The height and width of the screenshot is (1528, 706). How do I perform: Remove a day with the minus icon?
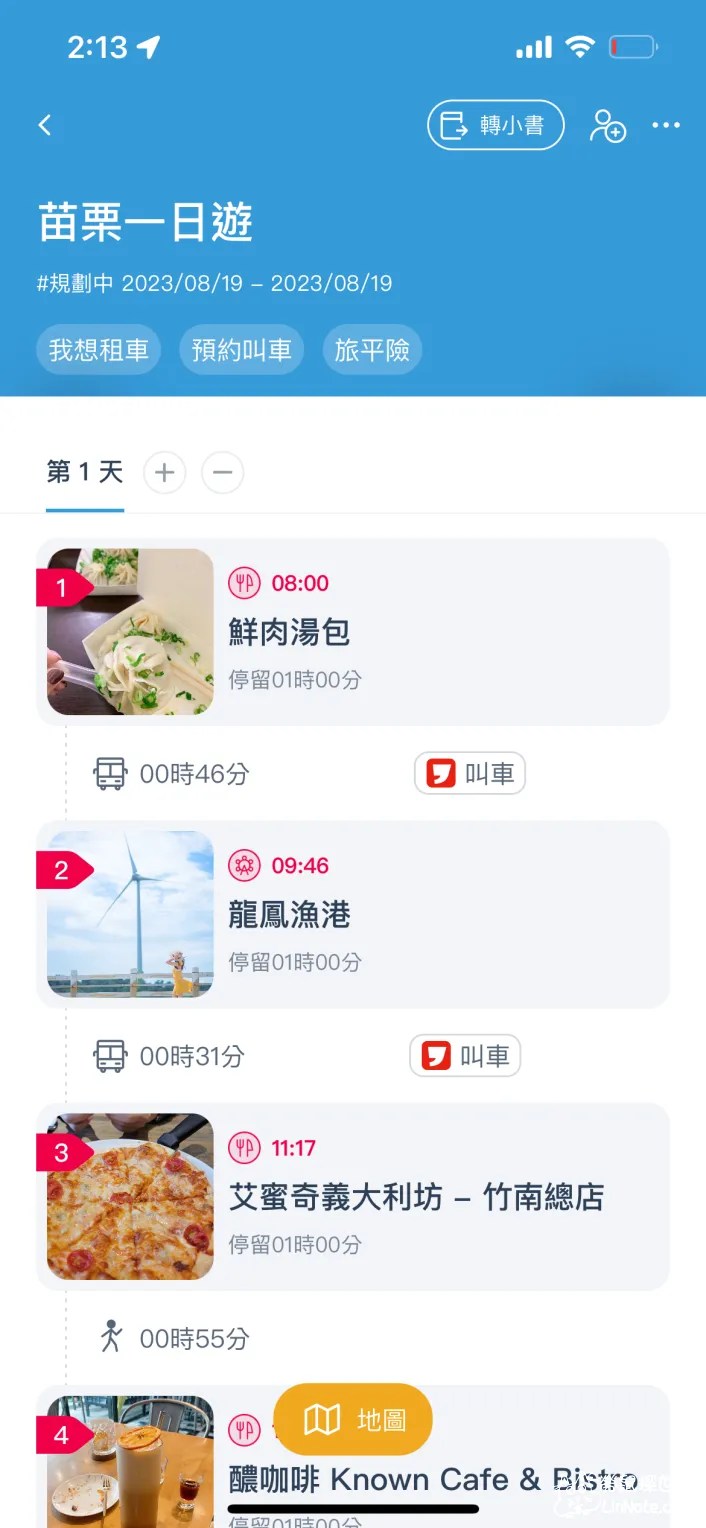point(222,472)
